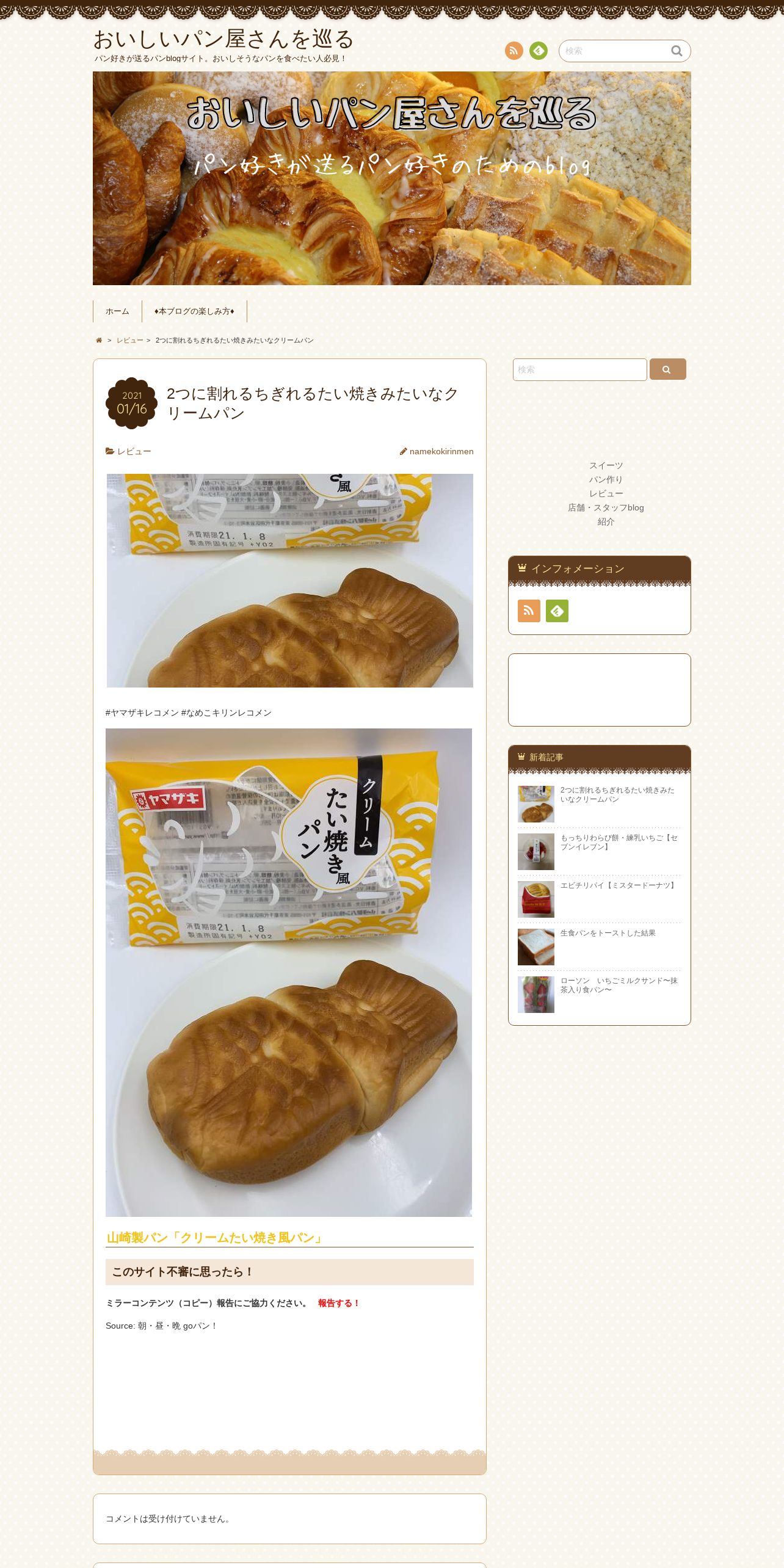Open the ローソン いちごミルクサンド article

[619, 985]
